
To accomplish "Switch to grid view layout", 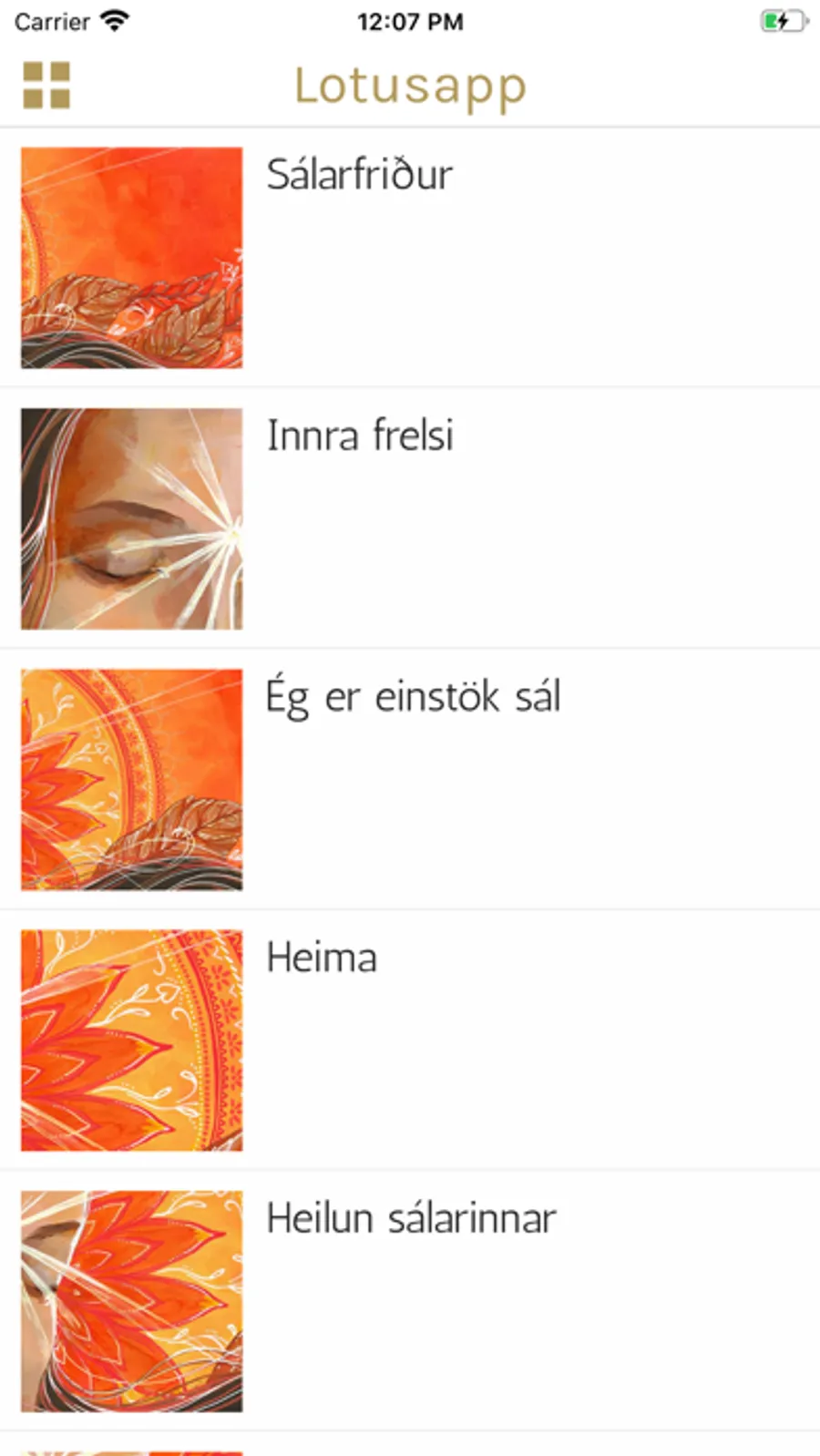I will [x=46, y=86].
